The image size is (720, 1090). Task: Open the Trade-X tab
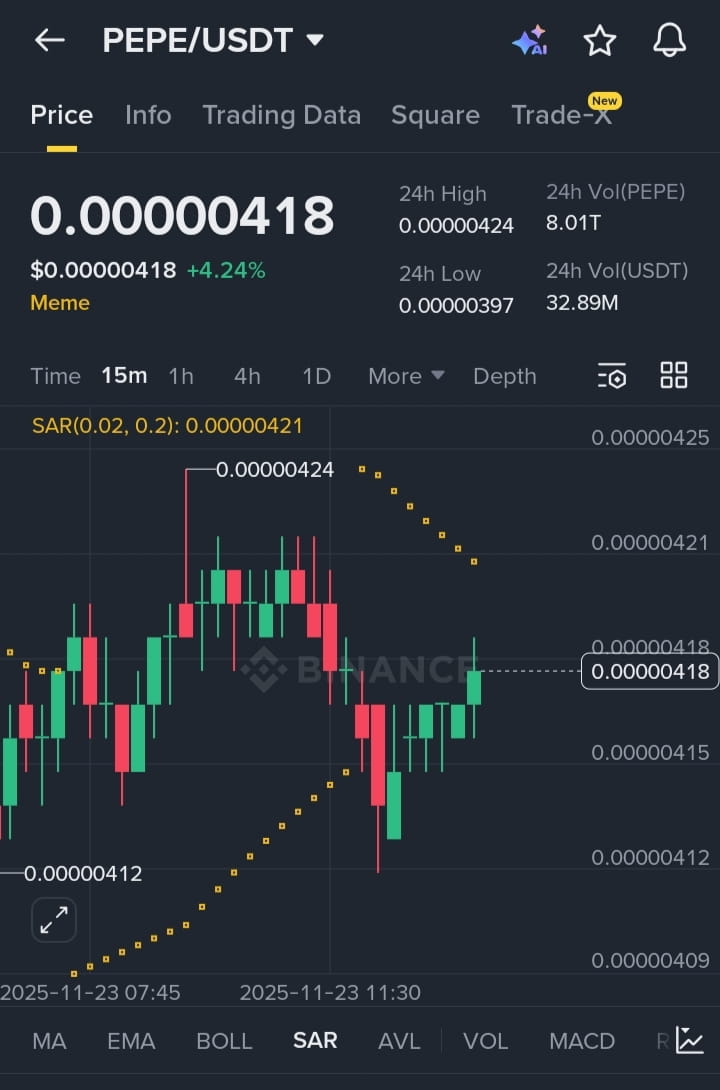(561, 115)
